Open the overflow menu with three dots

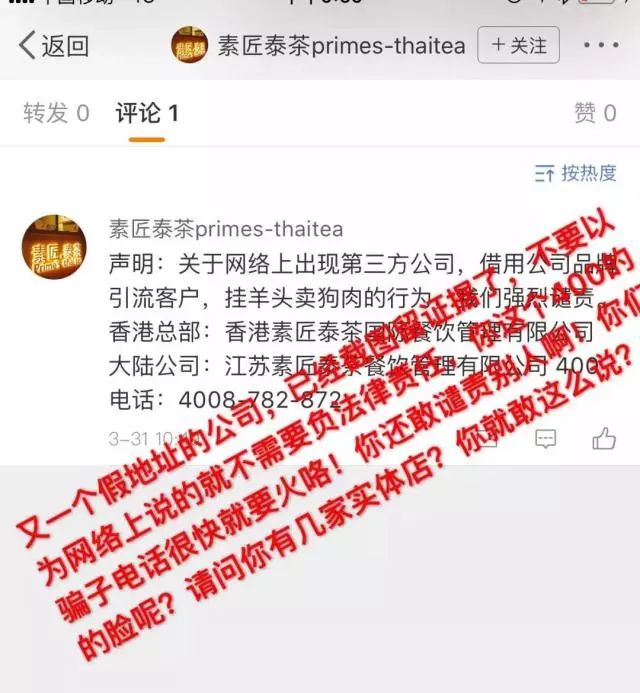click(x=600, y=45)
